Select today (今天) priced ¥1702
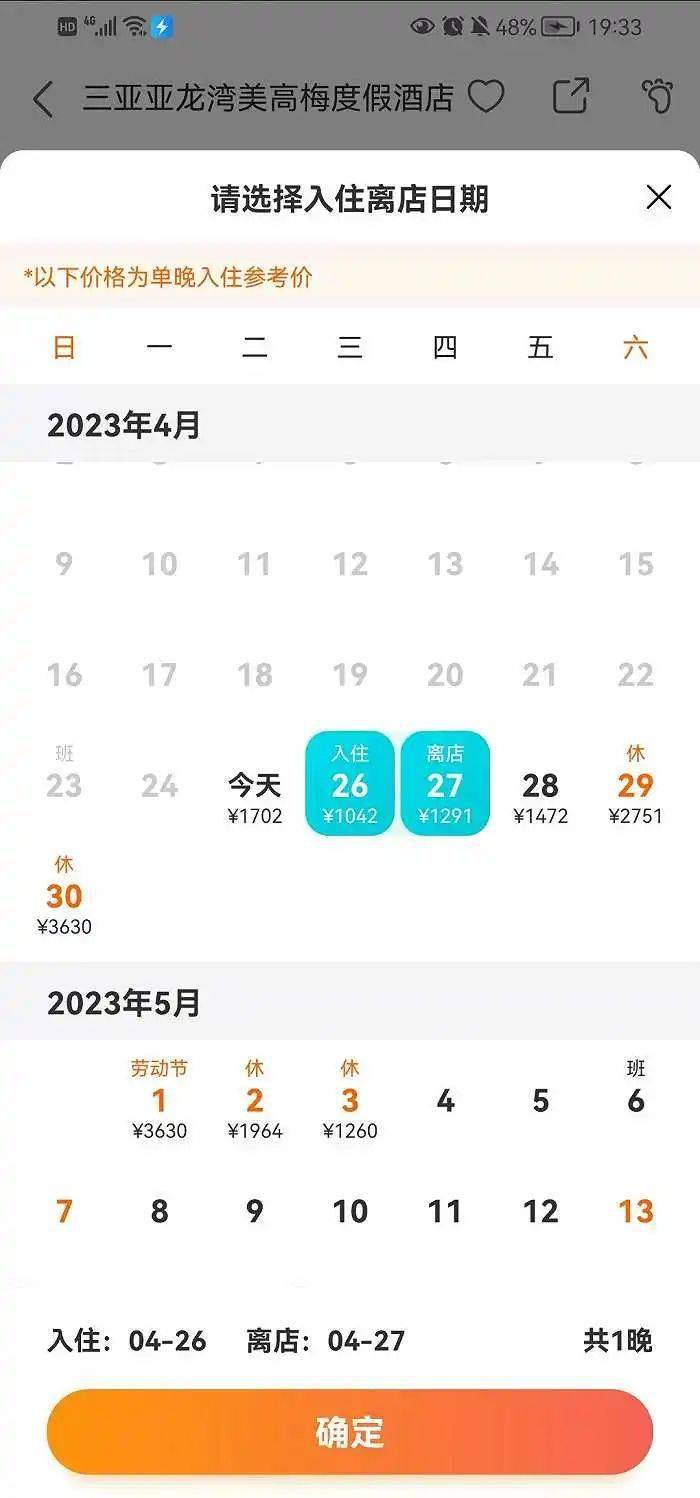This screenshot has height=1498, width=700. (255, 797)
